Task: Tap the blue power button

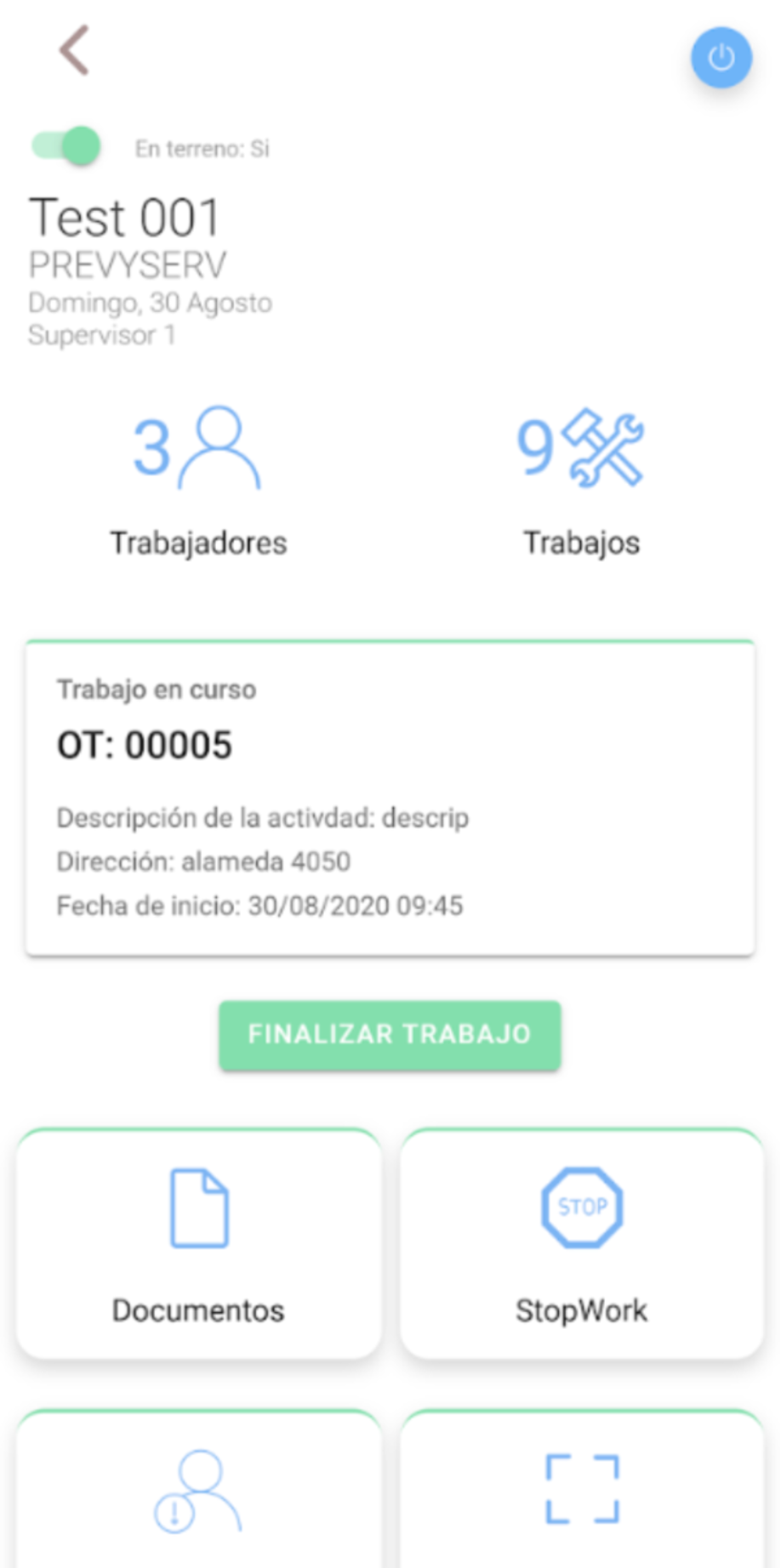Action: tap(721, 58)
